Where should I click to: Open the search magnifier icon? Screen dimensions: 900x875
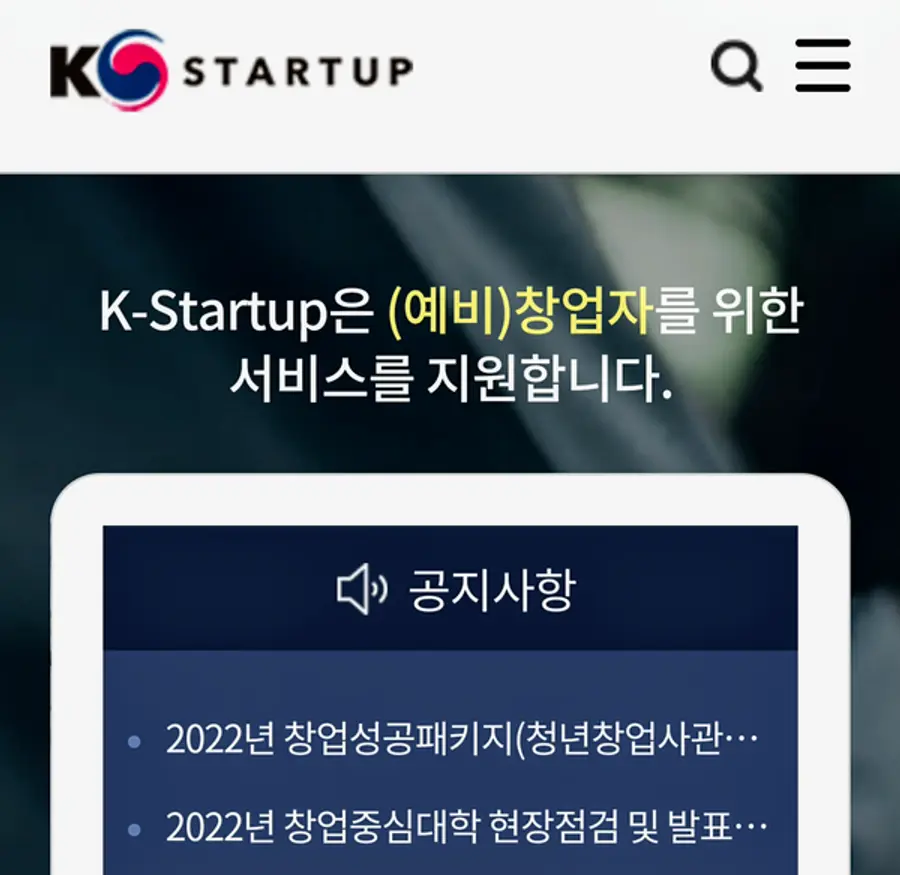pyautogui.click(x=736, y=66)
